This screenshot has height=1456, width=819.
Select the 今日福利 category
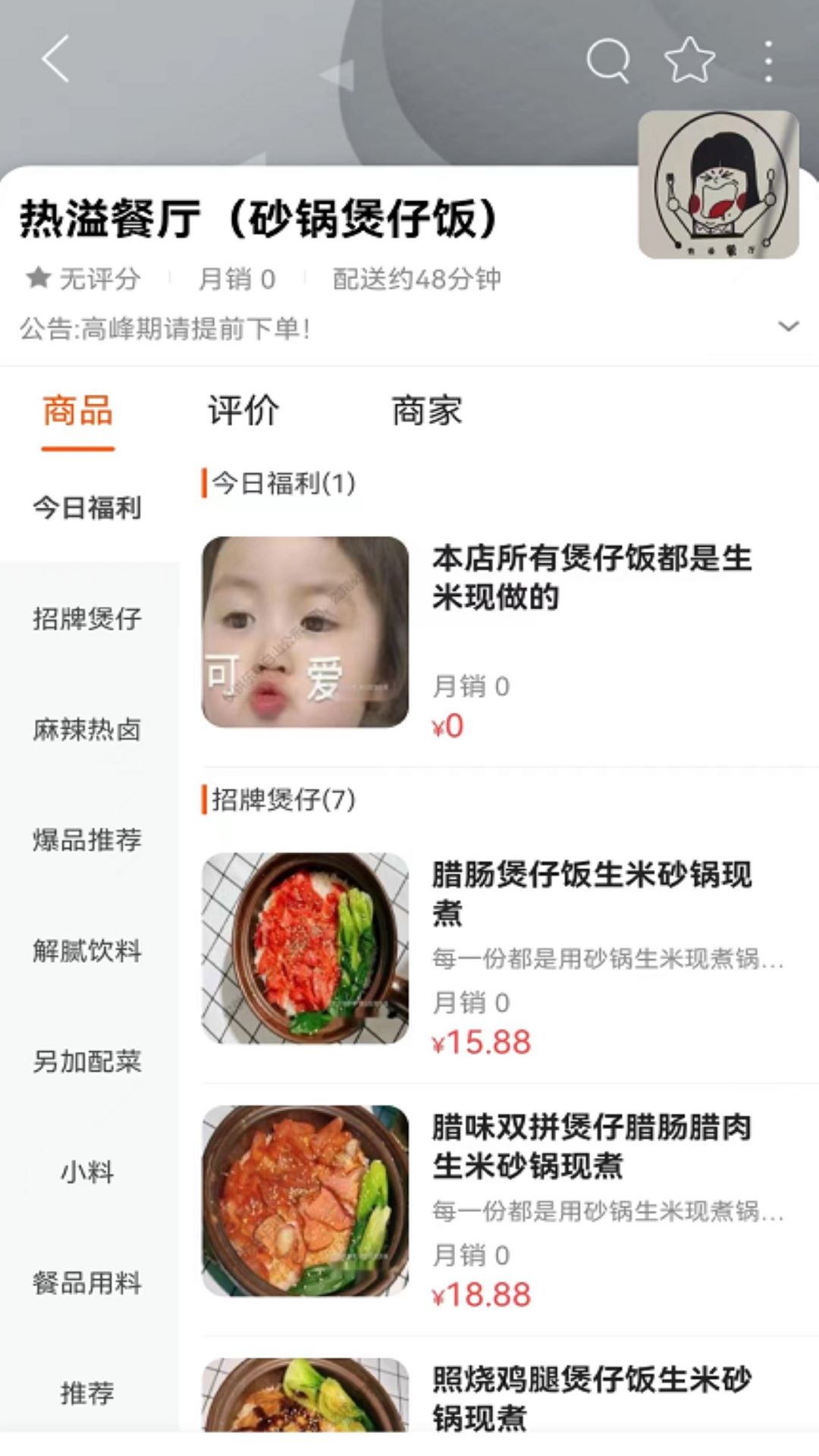point(87,507)
